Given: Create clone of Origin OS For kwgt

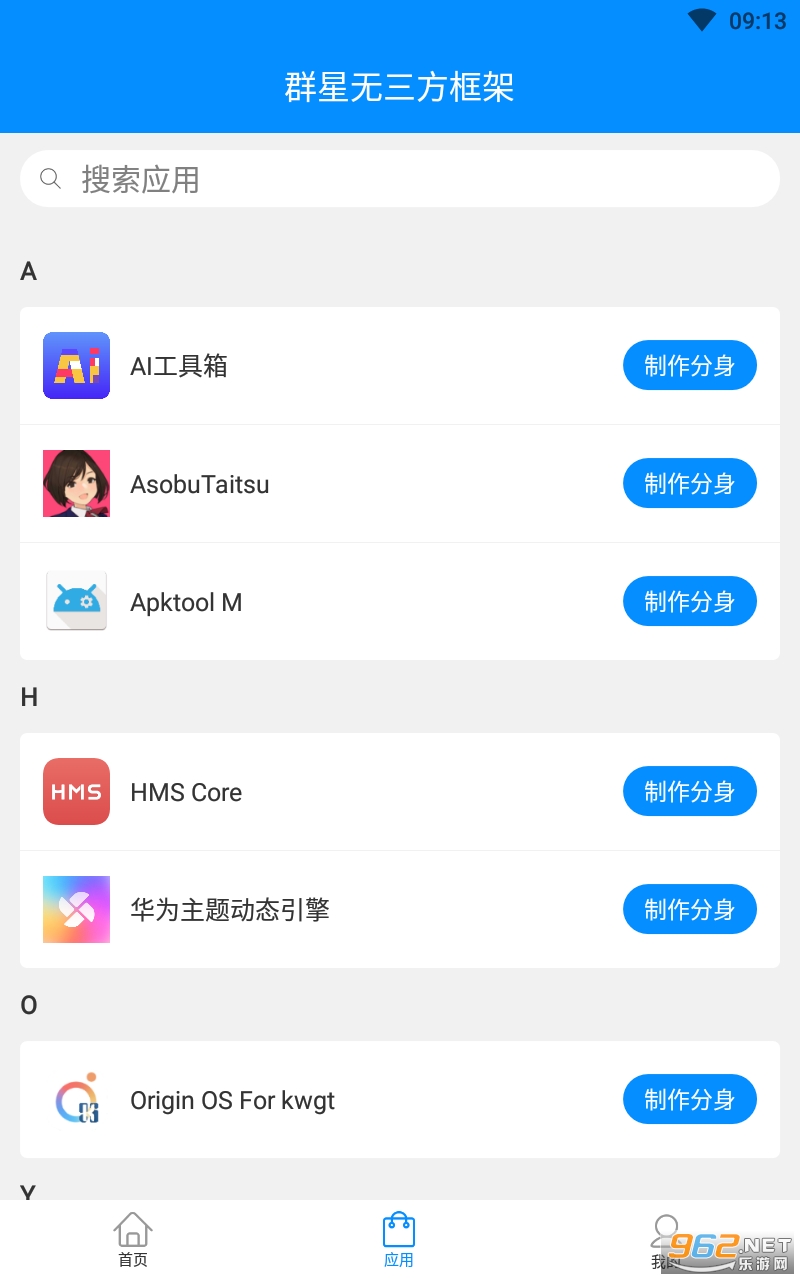Looking at the screenshot, I should tap(689, 1100).
